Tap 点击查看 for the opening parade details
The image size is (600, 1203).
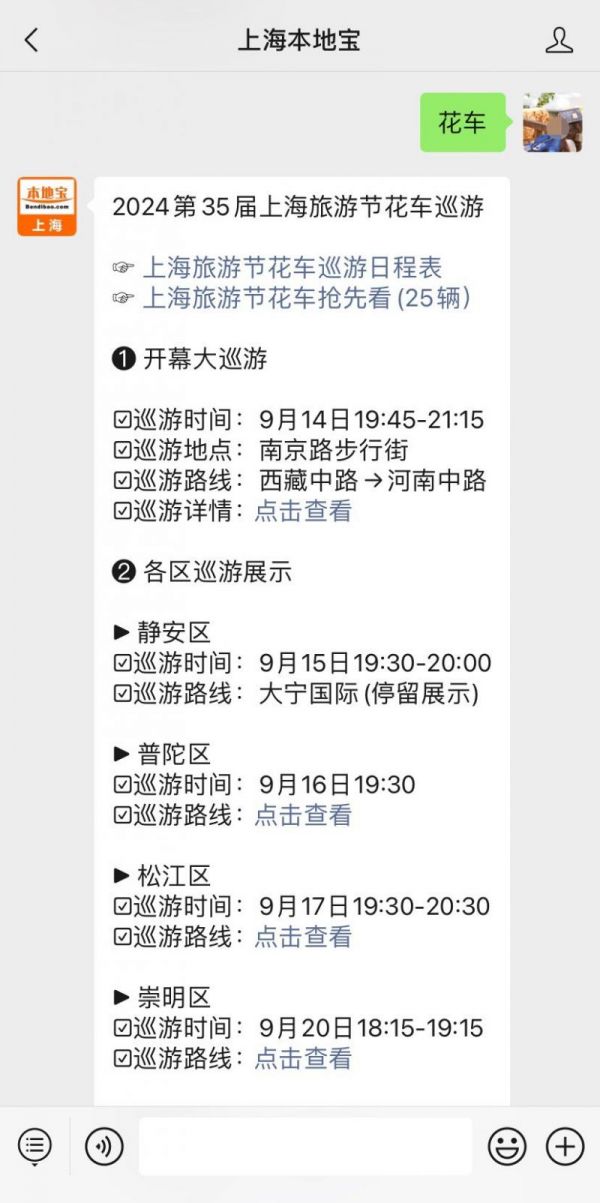click(303, 511)
